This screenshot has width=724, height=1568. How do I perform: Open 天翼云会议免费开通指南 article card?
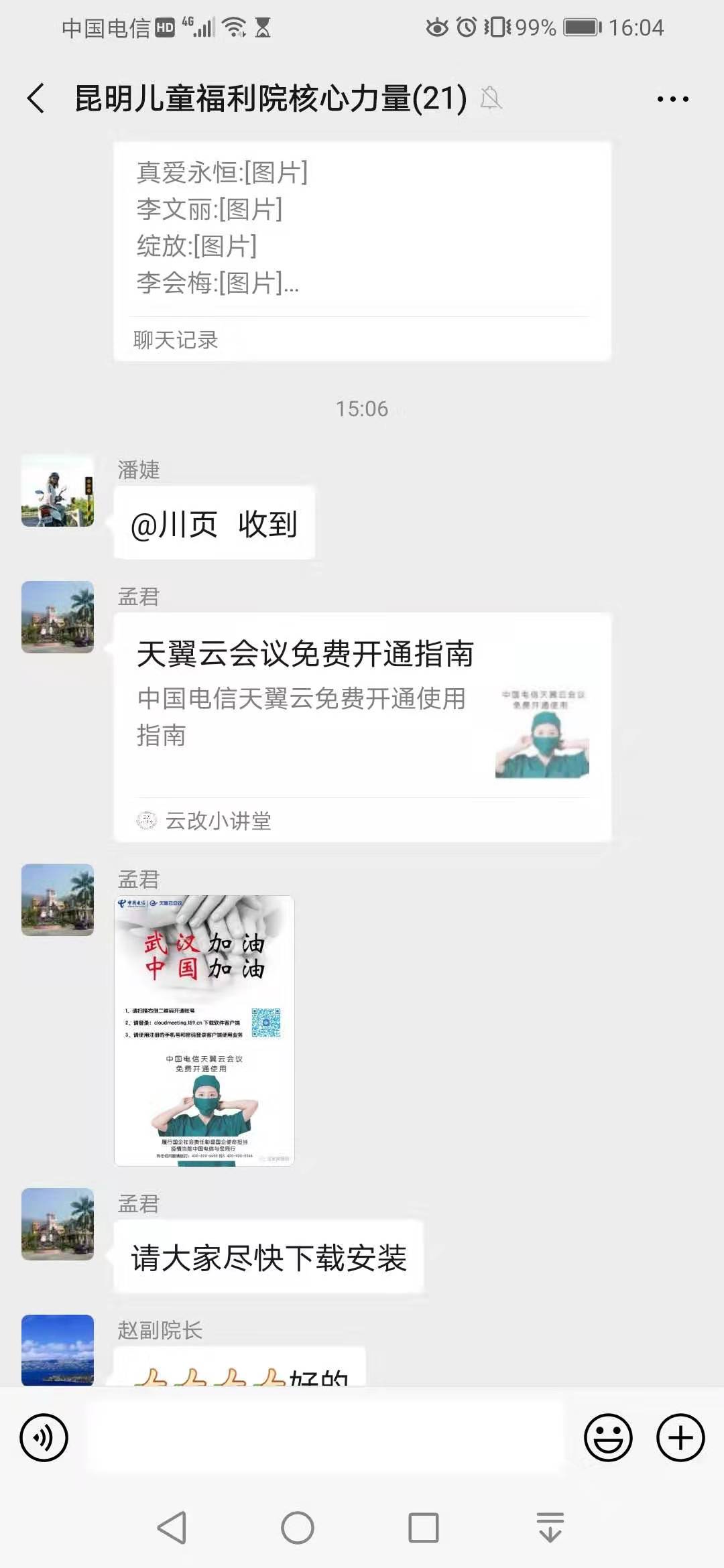362,727
